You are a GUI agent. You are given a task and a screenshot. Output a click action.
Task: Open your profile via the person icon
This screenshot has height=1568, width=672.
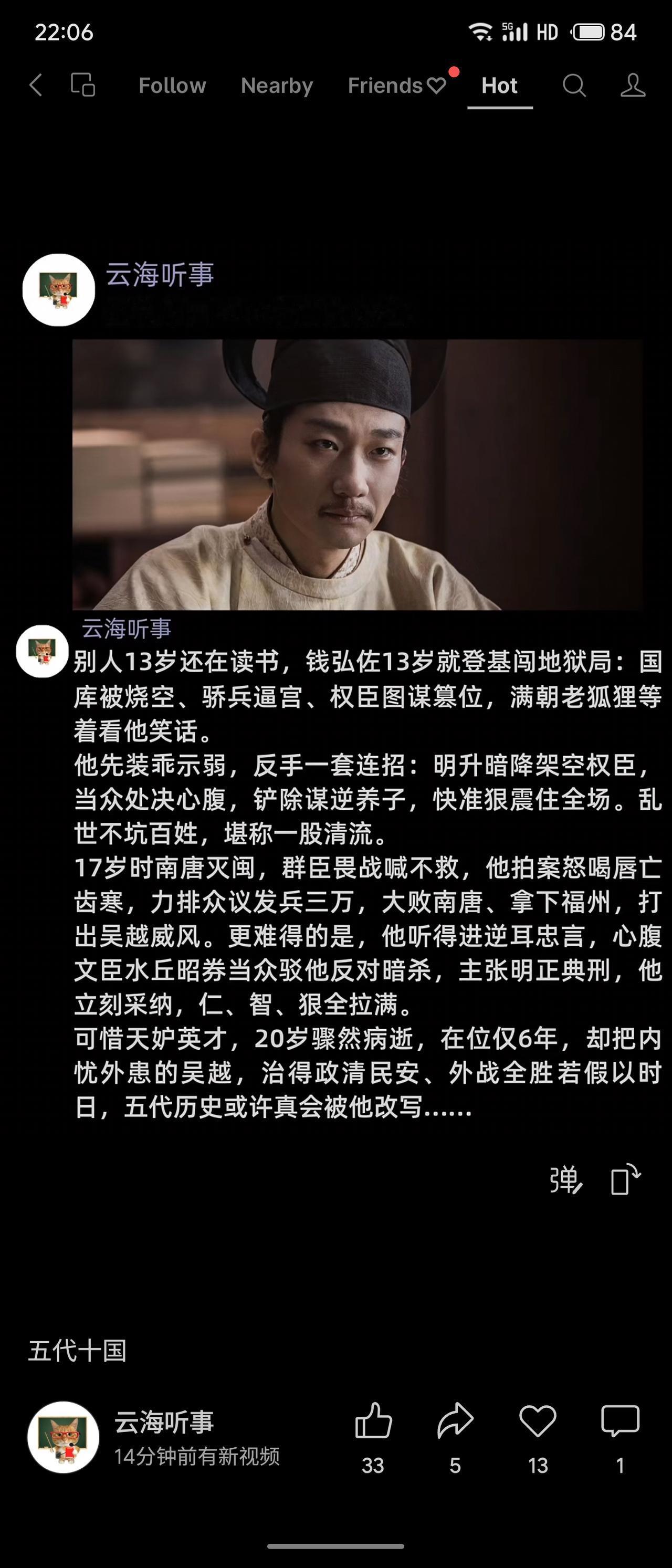633,87
